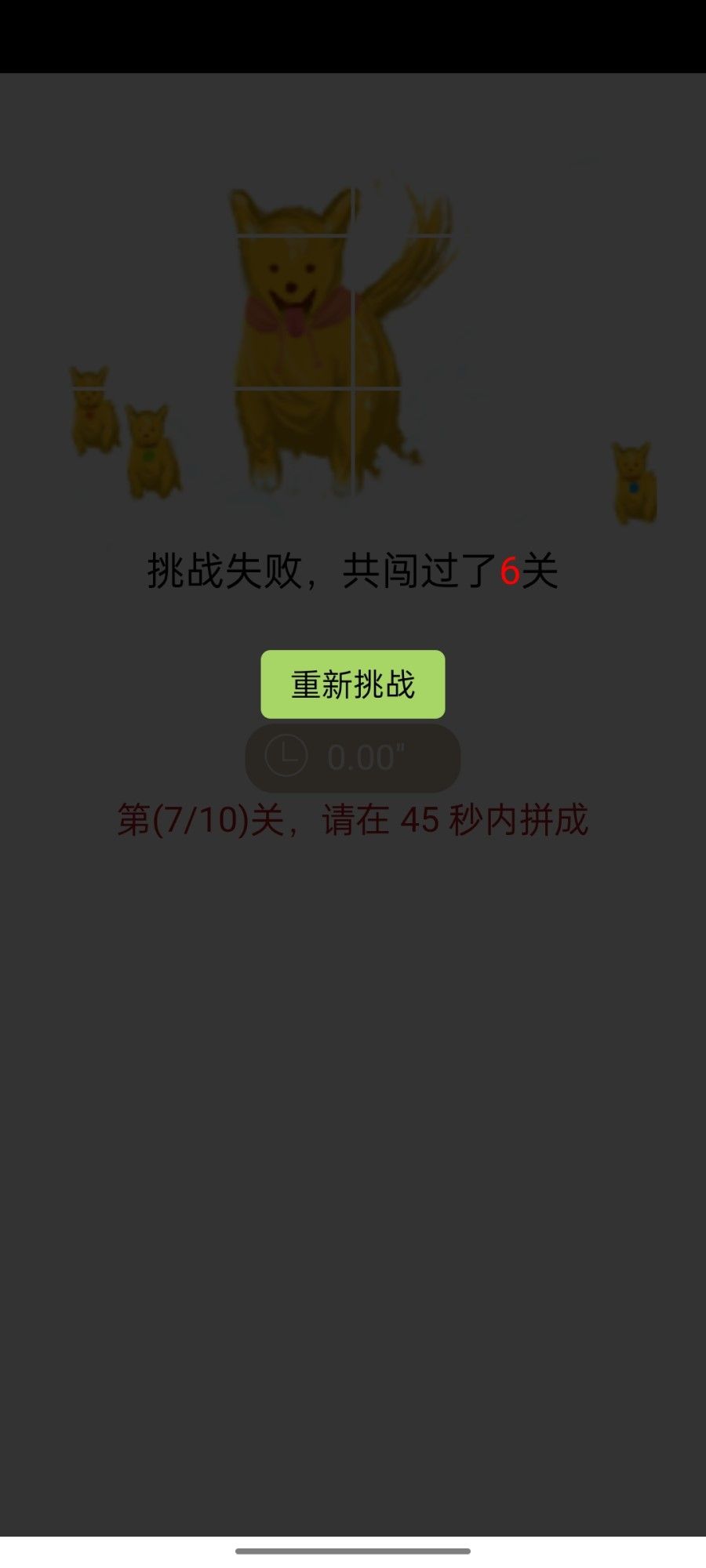Click the red failure count number 6
Screen dimensions: 706x1568
click(512, 570)
